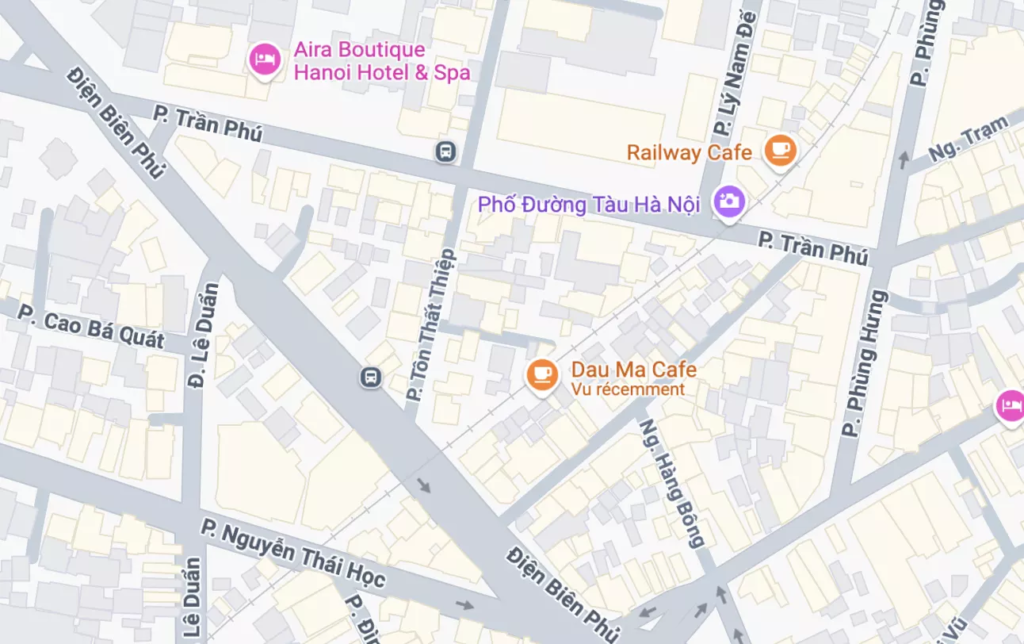Open Aira Boutique Hanoi Hotel & Spa marker
The image size is (1024, 644).
click(x=264, y=59)
